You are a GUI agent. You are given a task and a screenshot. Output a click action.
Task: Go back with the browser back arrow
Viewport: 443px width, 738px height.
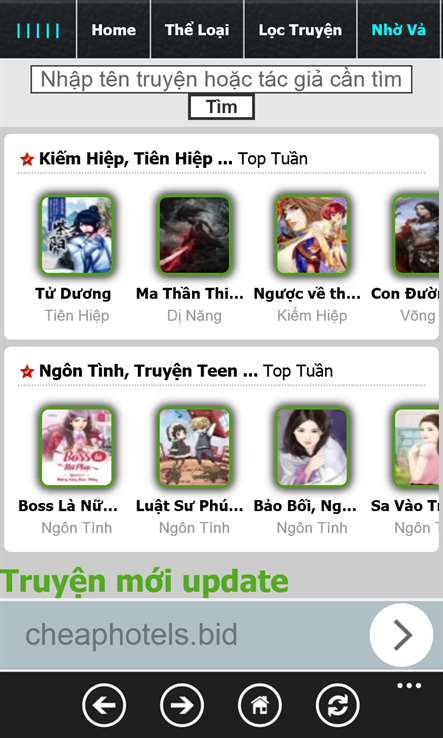tap(104, 705)
